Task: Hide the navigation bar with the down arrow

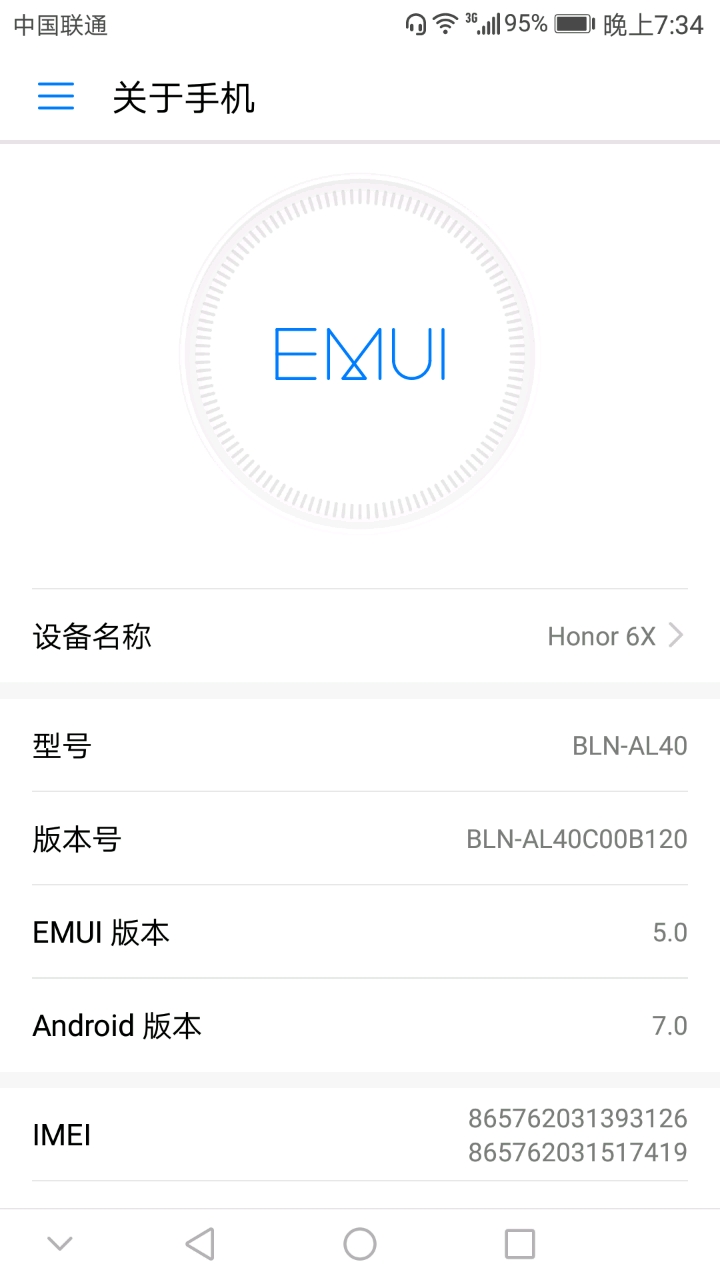Action: pyautogui.click(x=60, y=1244)
